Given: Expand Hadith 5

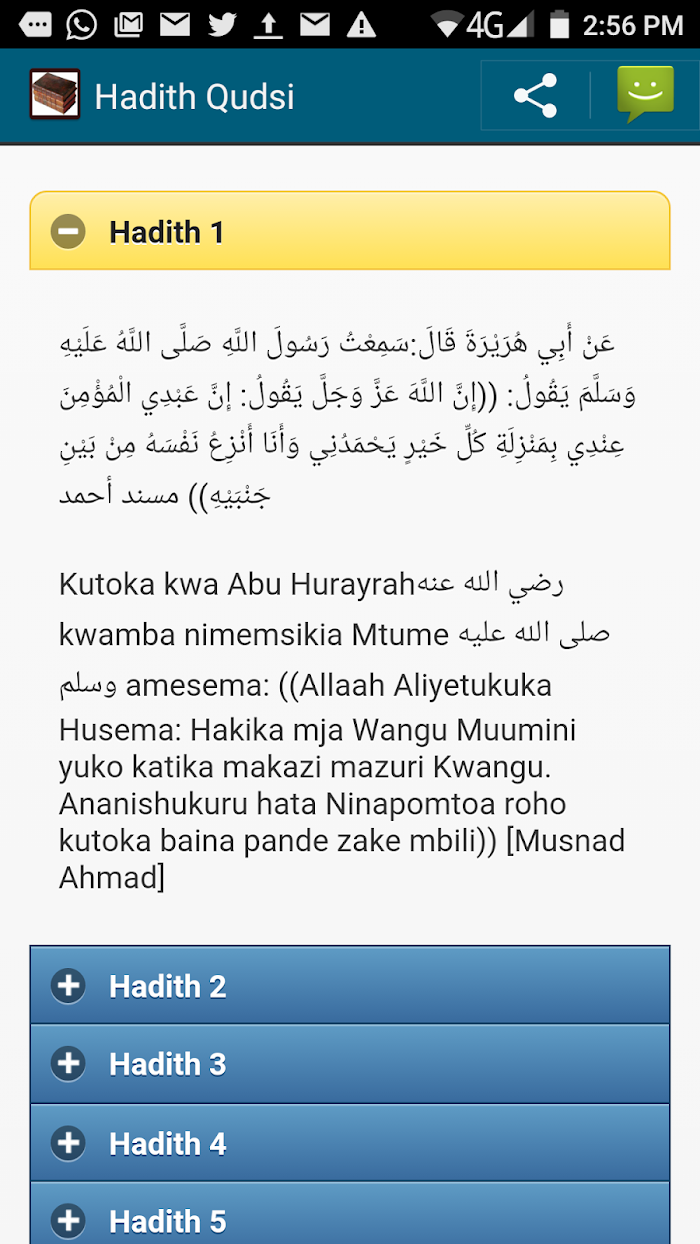Looking at the screenshot, I should (x=350, y=1214).
